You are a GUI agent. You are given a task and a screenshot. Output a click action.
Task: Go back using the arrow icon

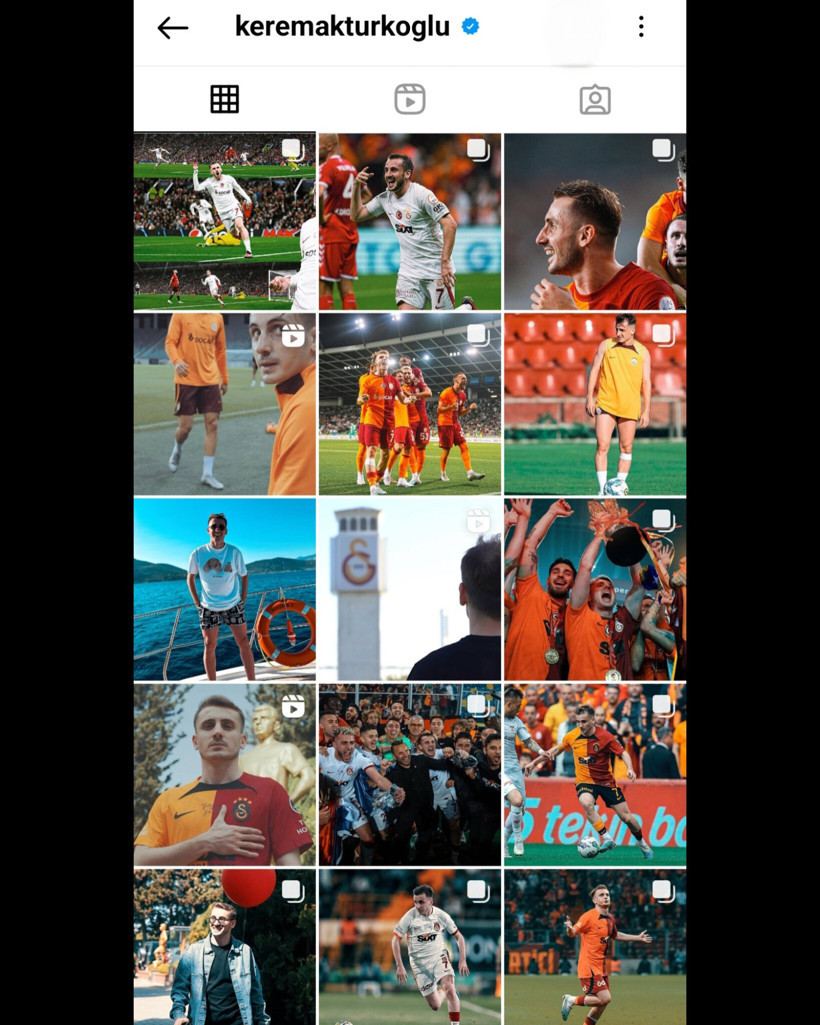click(x=173, y=28)
